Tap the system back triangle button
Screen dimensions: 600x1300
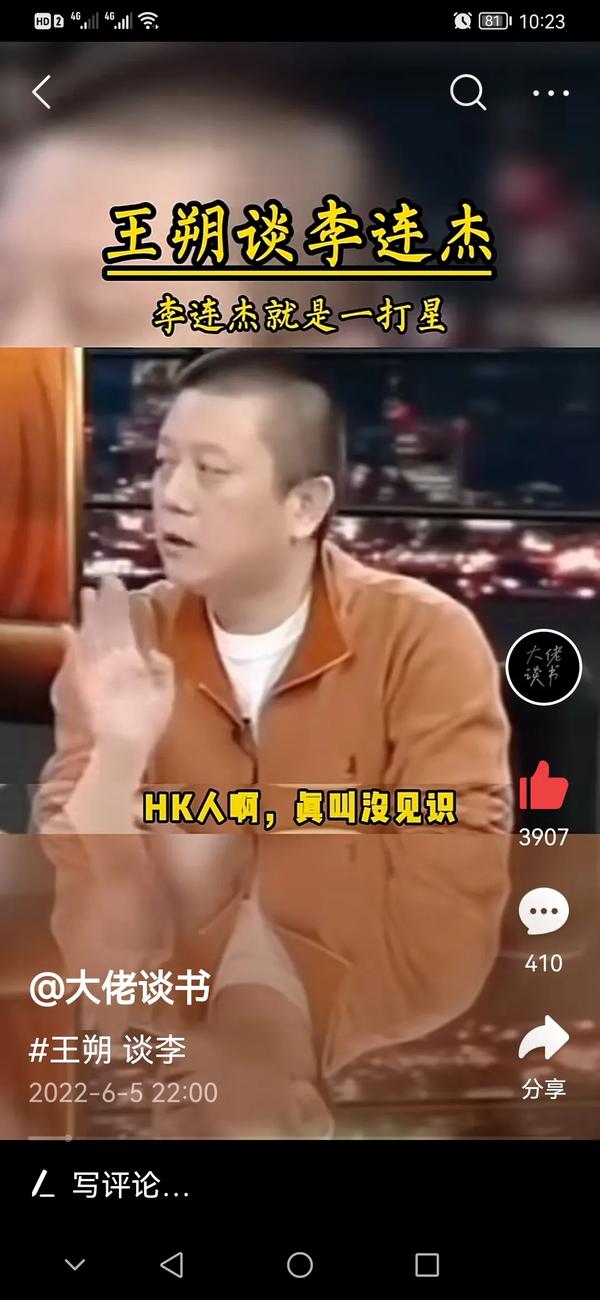pyautogui.click(x=172, y=1264)
